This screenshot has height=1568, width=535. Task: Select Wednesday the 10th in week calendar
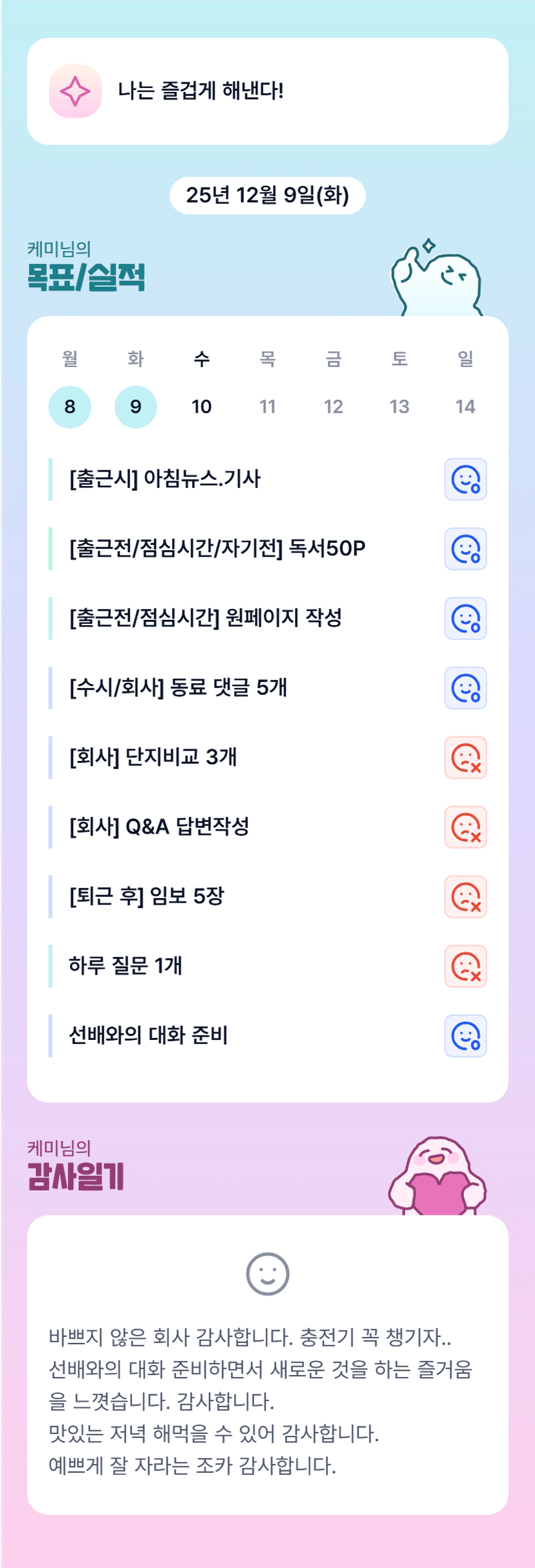202,407
